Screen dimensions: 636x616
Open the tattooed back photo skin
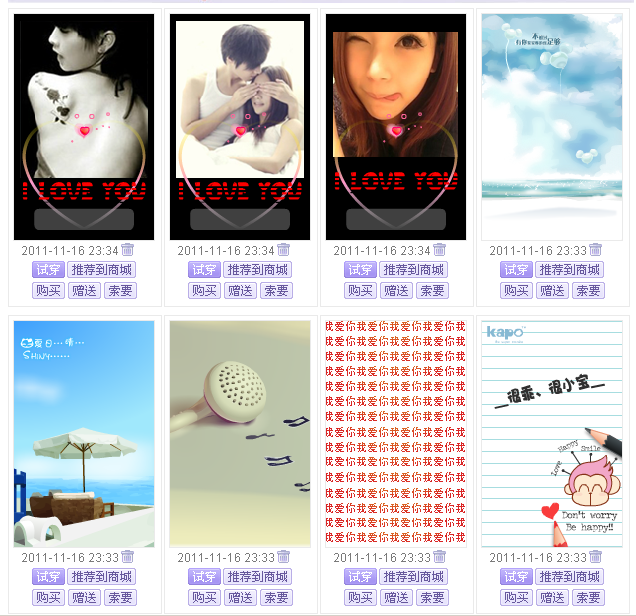[84, 125]
